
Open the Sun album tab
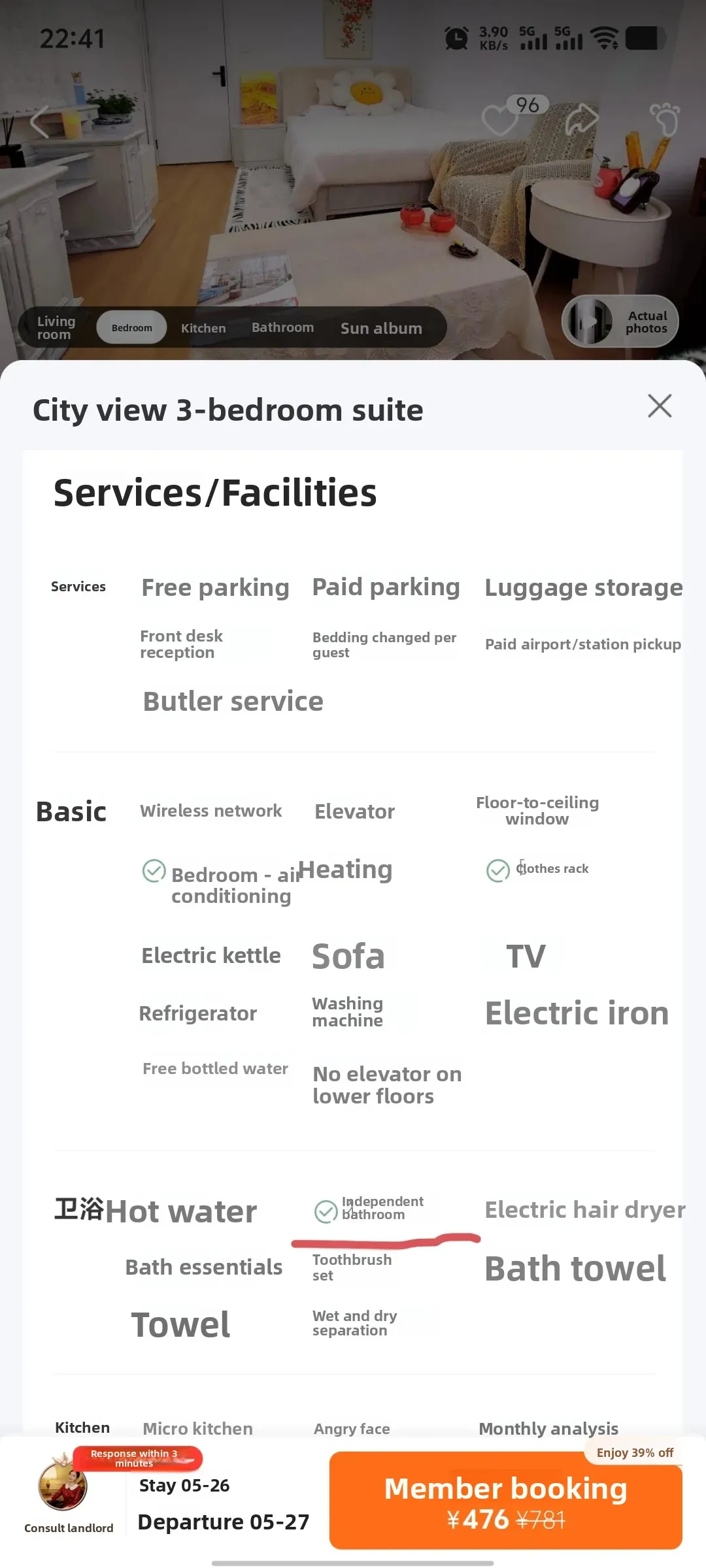[x=381, y=328]
